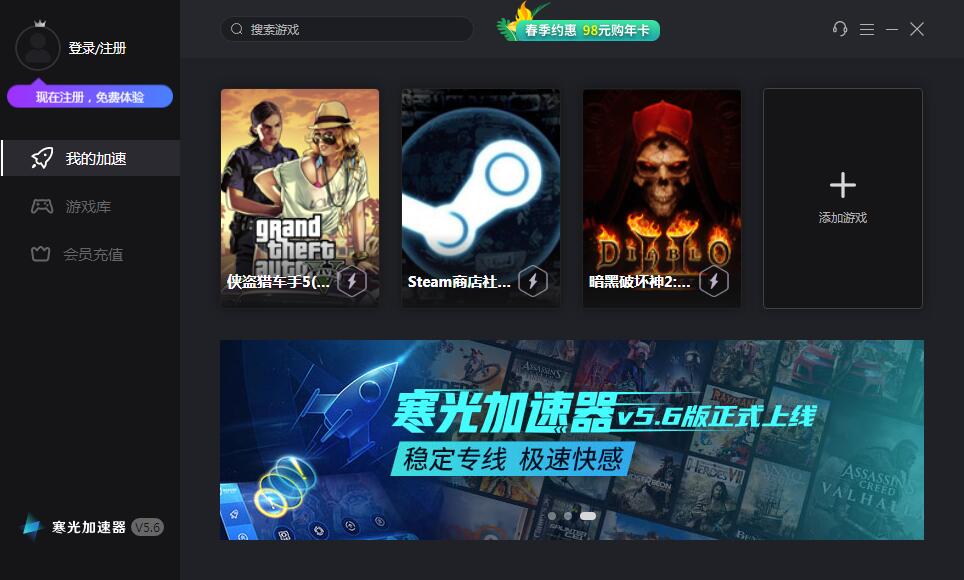This screenshot has height=580, width=964.
Task: Start acceleration bolt on Steam card
Action: [x=533, y=282]
